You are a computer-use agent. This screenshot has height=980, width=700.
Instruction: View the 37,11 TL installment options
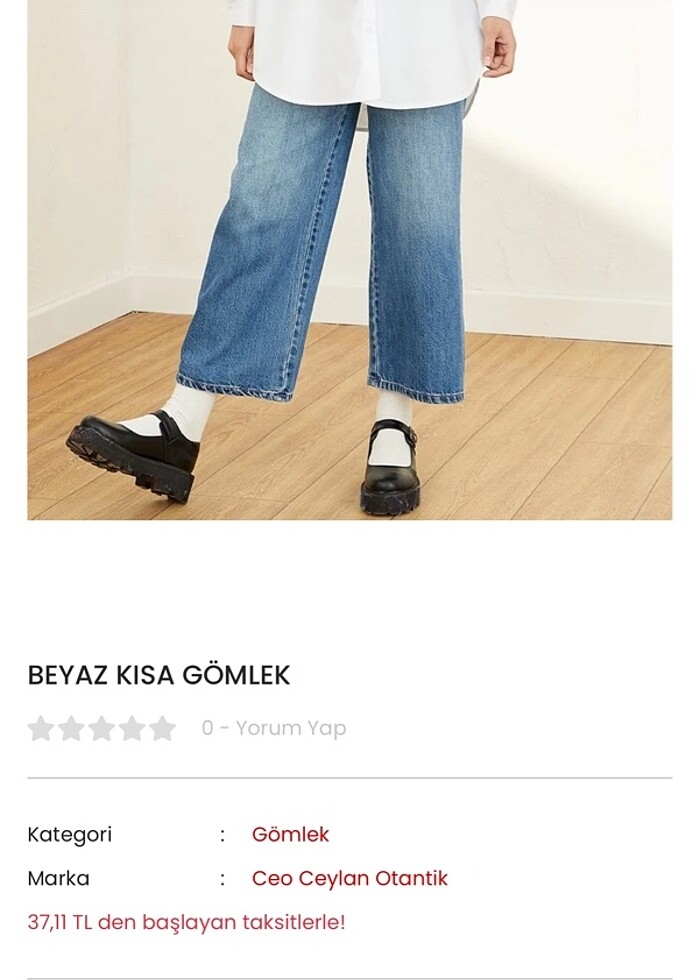[x=186, y=922]
